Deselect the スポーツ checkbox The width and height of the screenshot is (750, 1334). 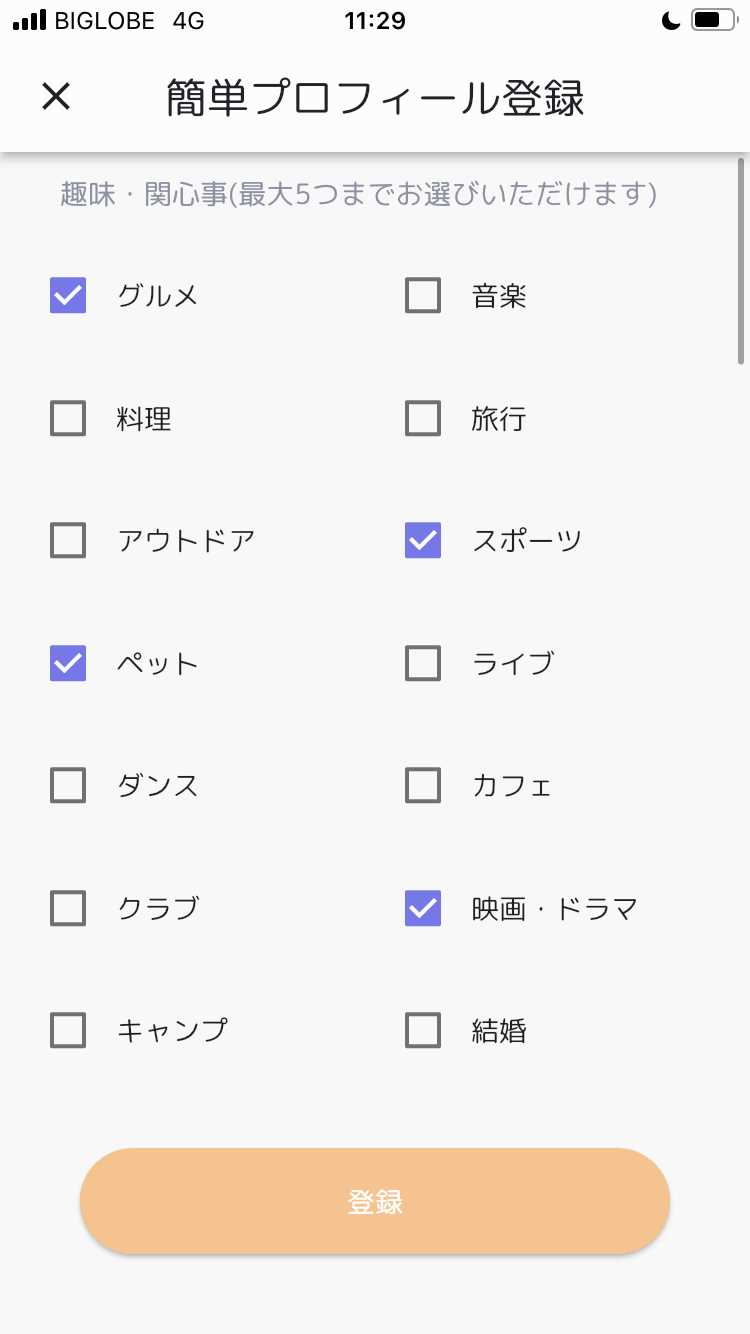tap(422, 540)
